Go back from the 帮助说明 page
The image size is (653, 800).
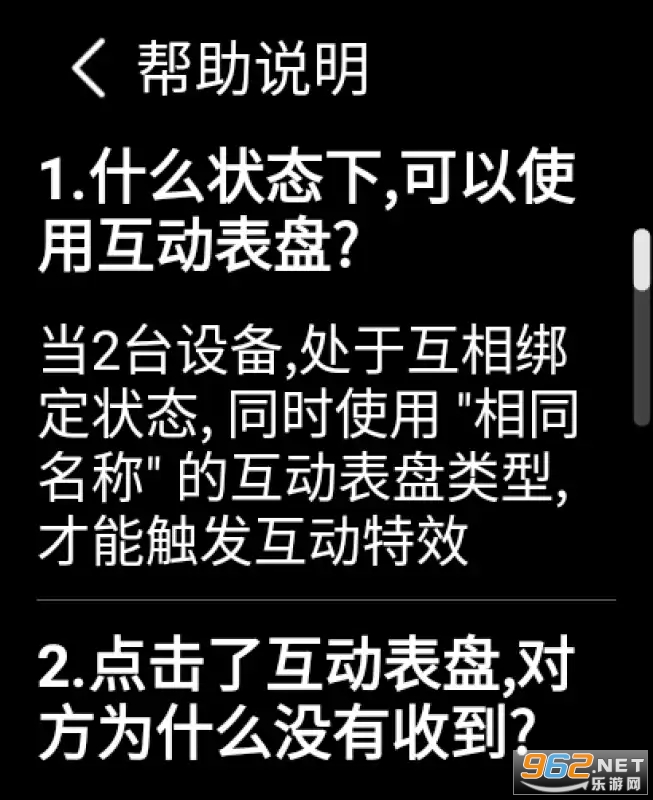[88, 69]
